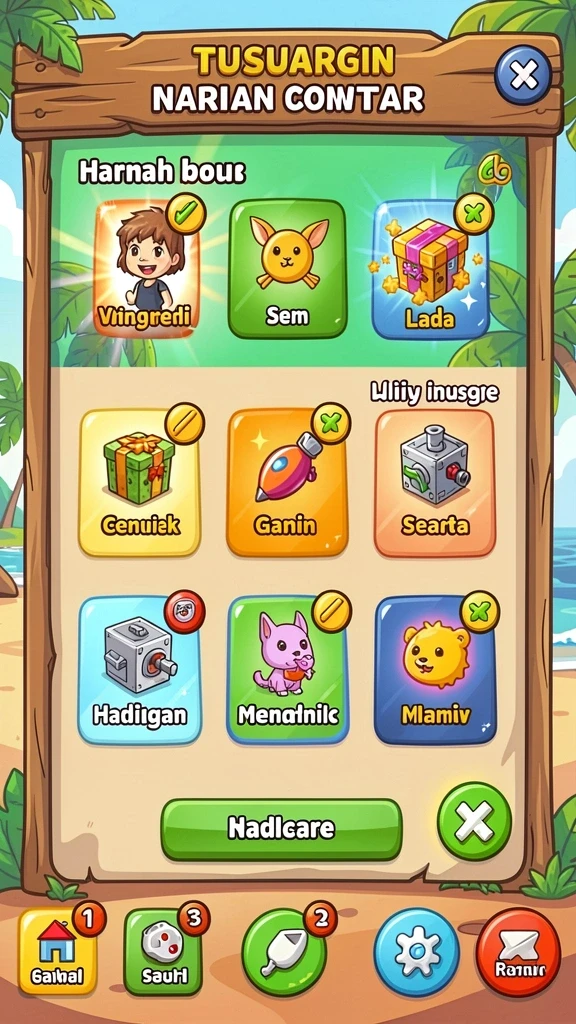Open the Sem card
This screenshot has width=576, height=1024.
pyautogui.click(x=287, y=268)
